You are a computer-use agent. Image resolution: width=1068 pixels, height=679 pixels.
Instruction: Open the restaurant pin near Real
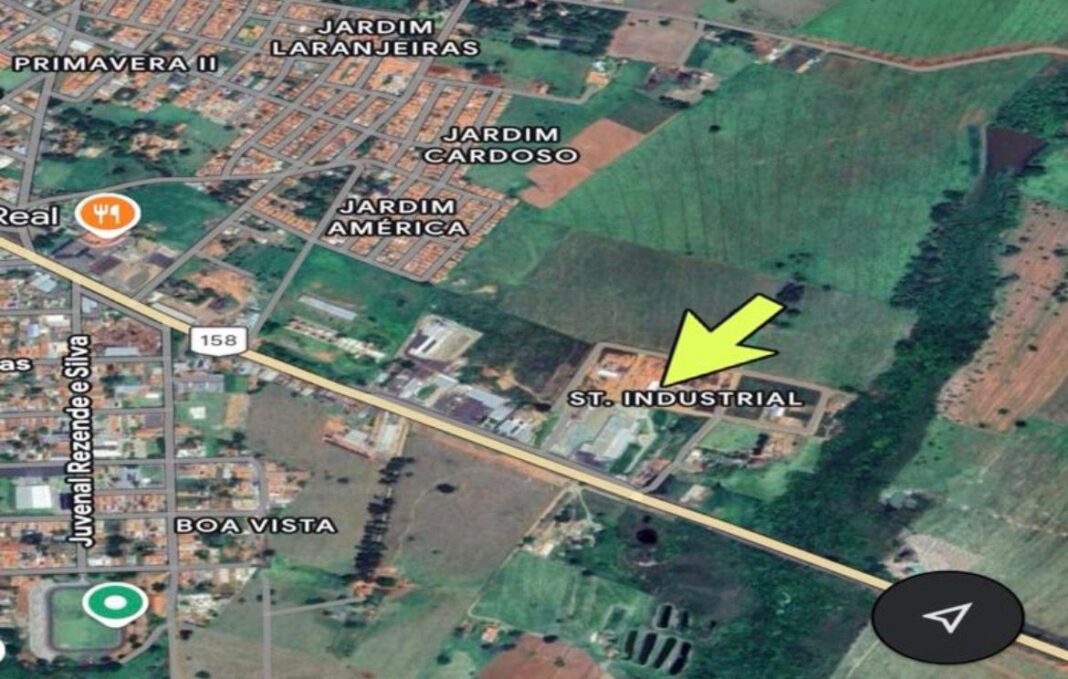click(107, 213)
